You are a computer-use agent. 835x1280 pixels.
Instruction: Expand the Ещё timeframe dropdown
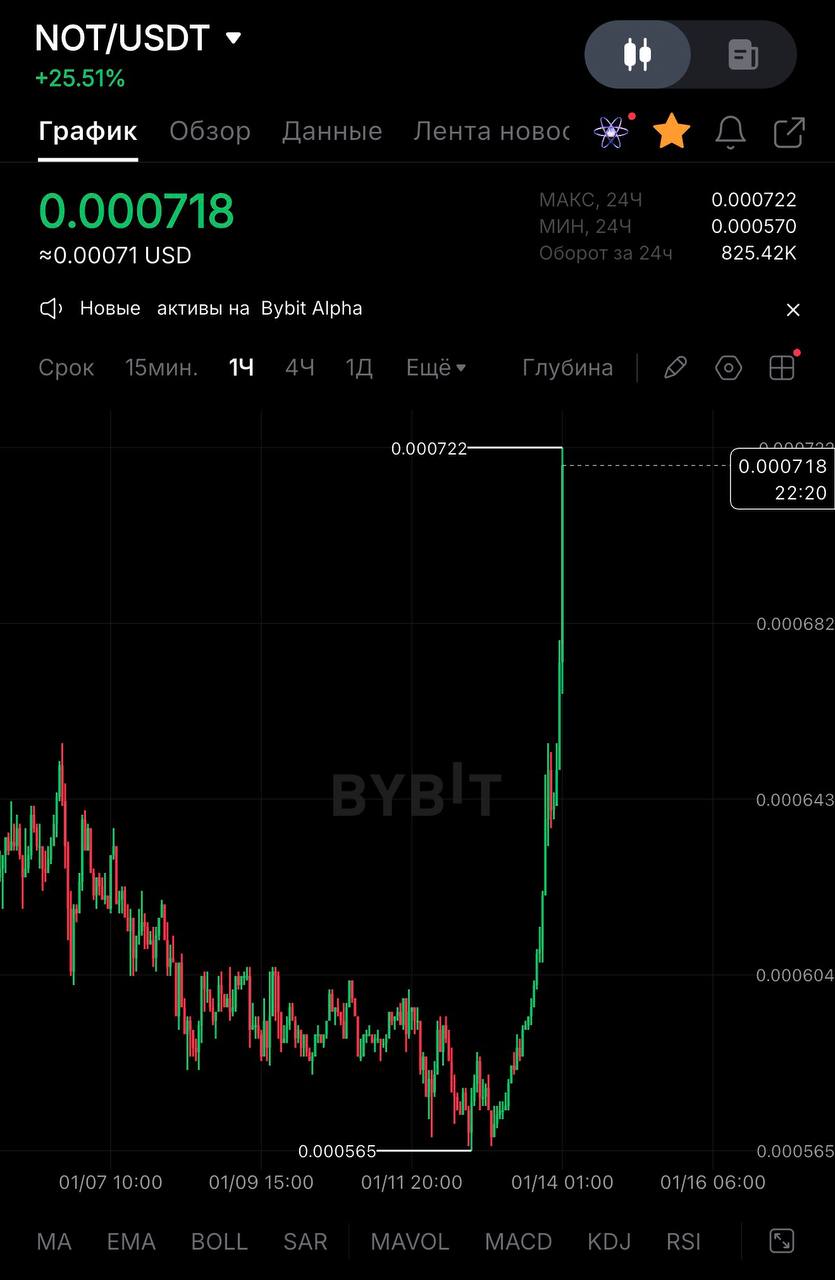[x=436, y=368]
